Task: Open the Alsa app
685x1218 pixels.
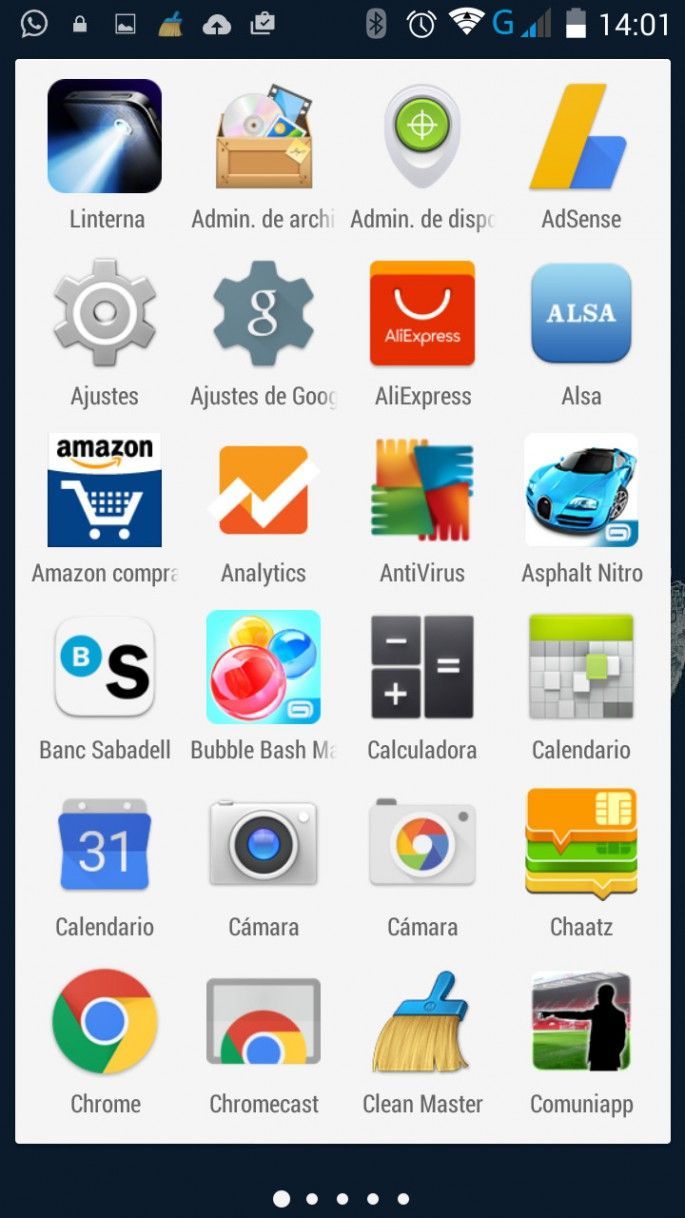Action: pos(581,314)
